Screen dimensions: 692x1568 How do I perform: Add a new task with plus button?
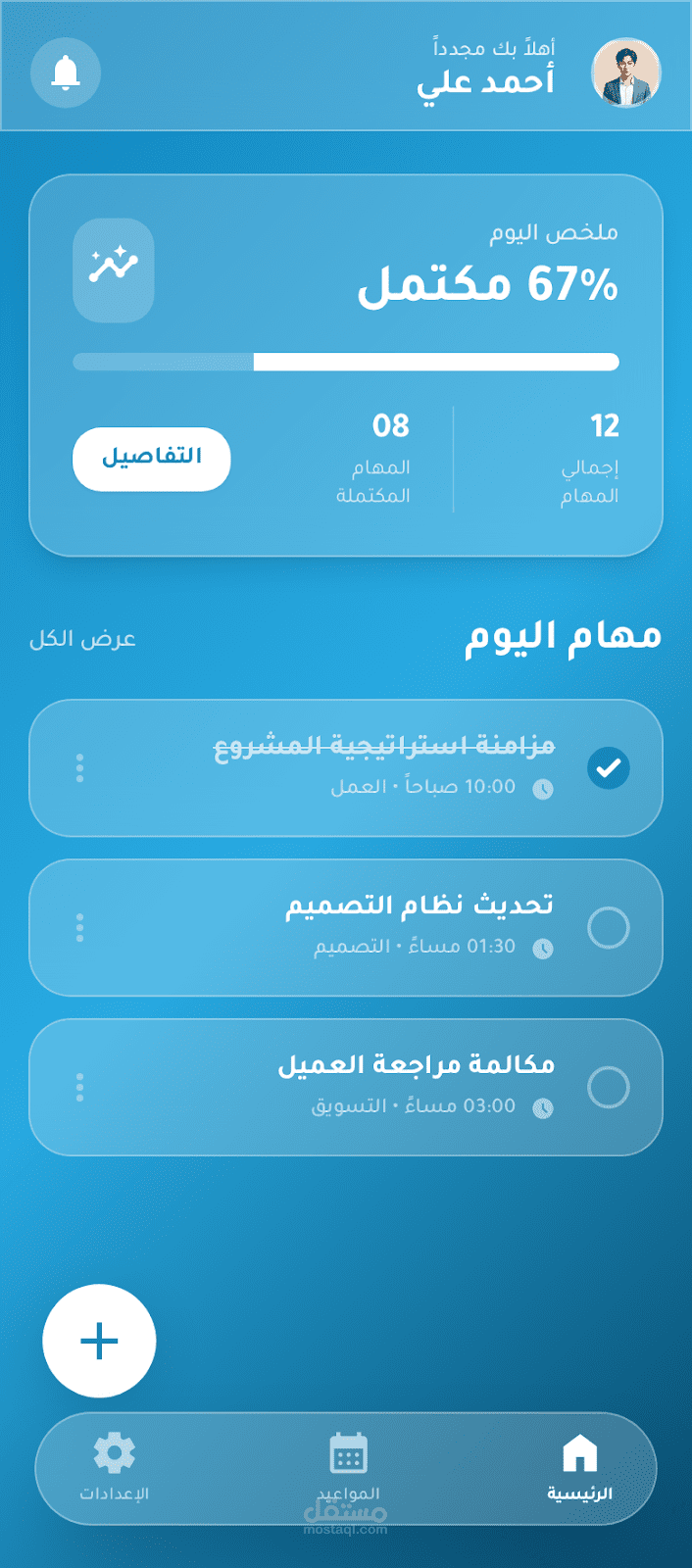point(99,1341)
